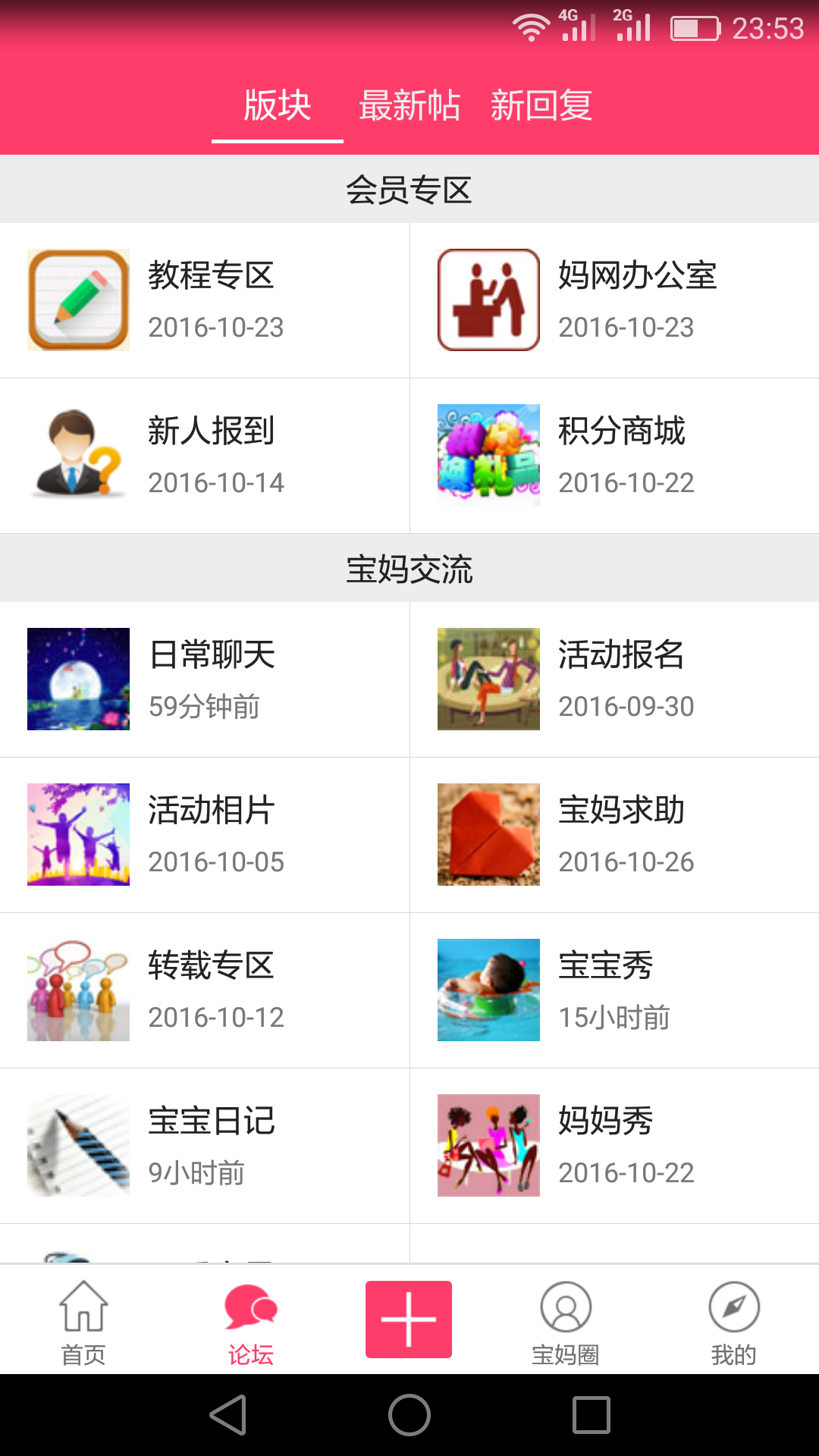Open the 日常聊天 board
819x1456 pixels.
coord(205,679)
